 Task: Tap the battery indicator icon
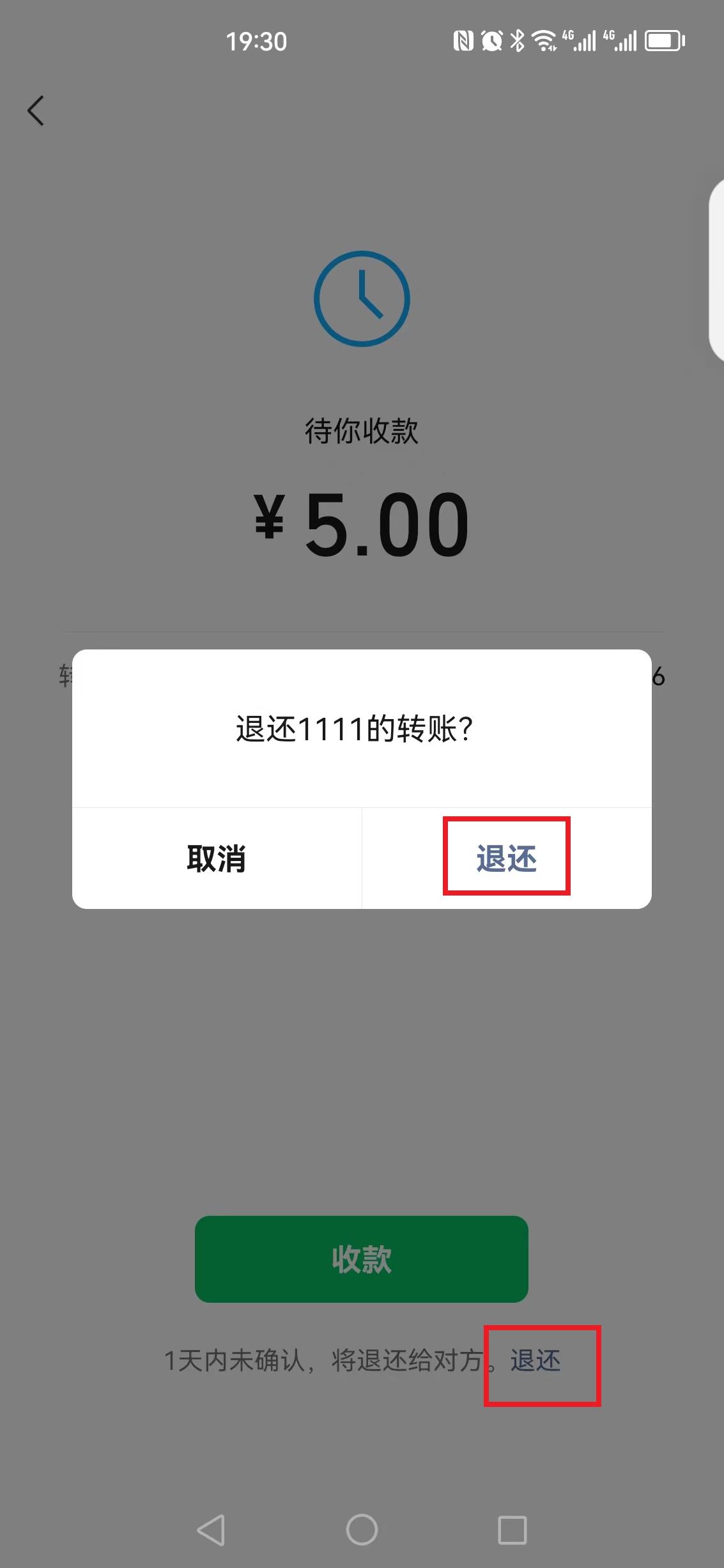[x=661, y=40]
